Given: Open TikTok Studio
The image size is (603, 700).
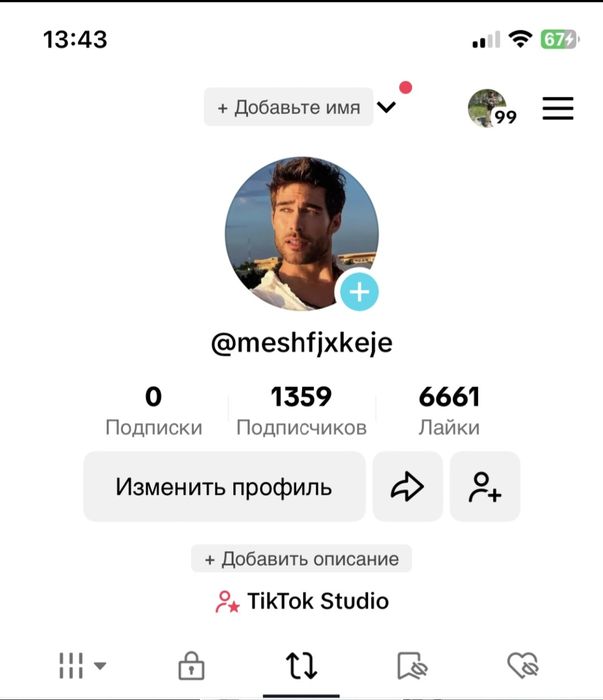Looking at the screenshot, I should pos(301,601).
